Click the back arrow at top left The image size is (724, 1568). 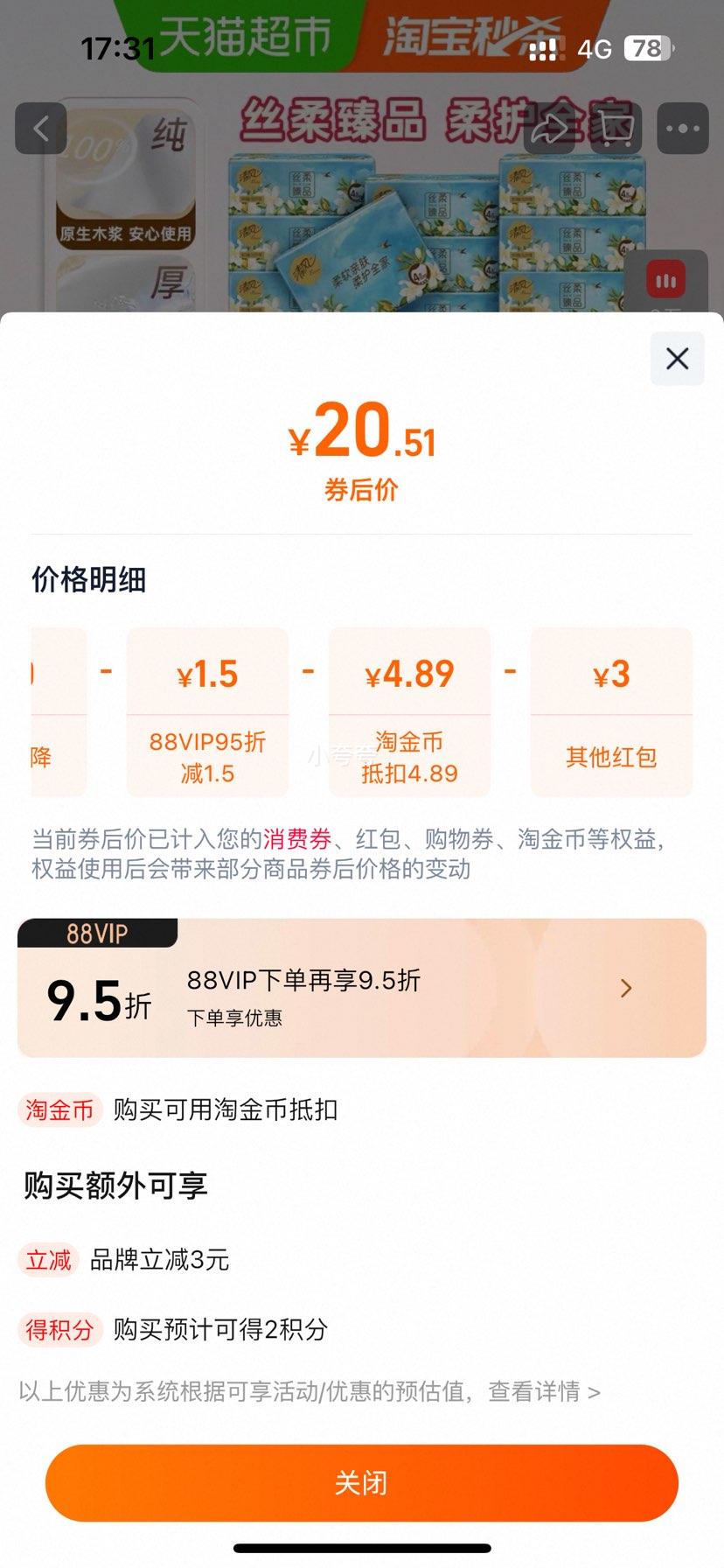[39, 129]
